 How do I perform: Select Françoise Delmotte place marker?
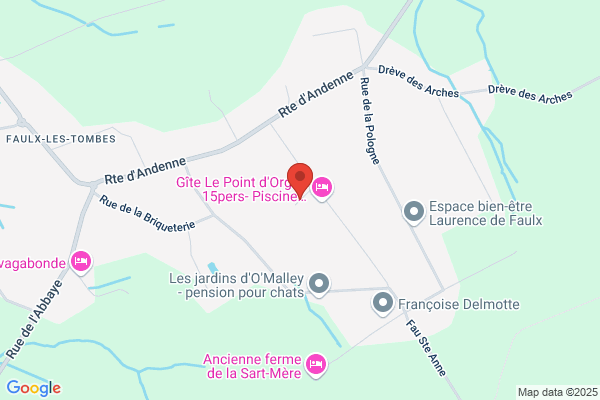tap(383, 304)
